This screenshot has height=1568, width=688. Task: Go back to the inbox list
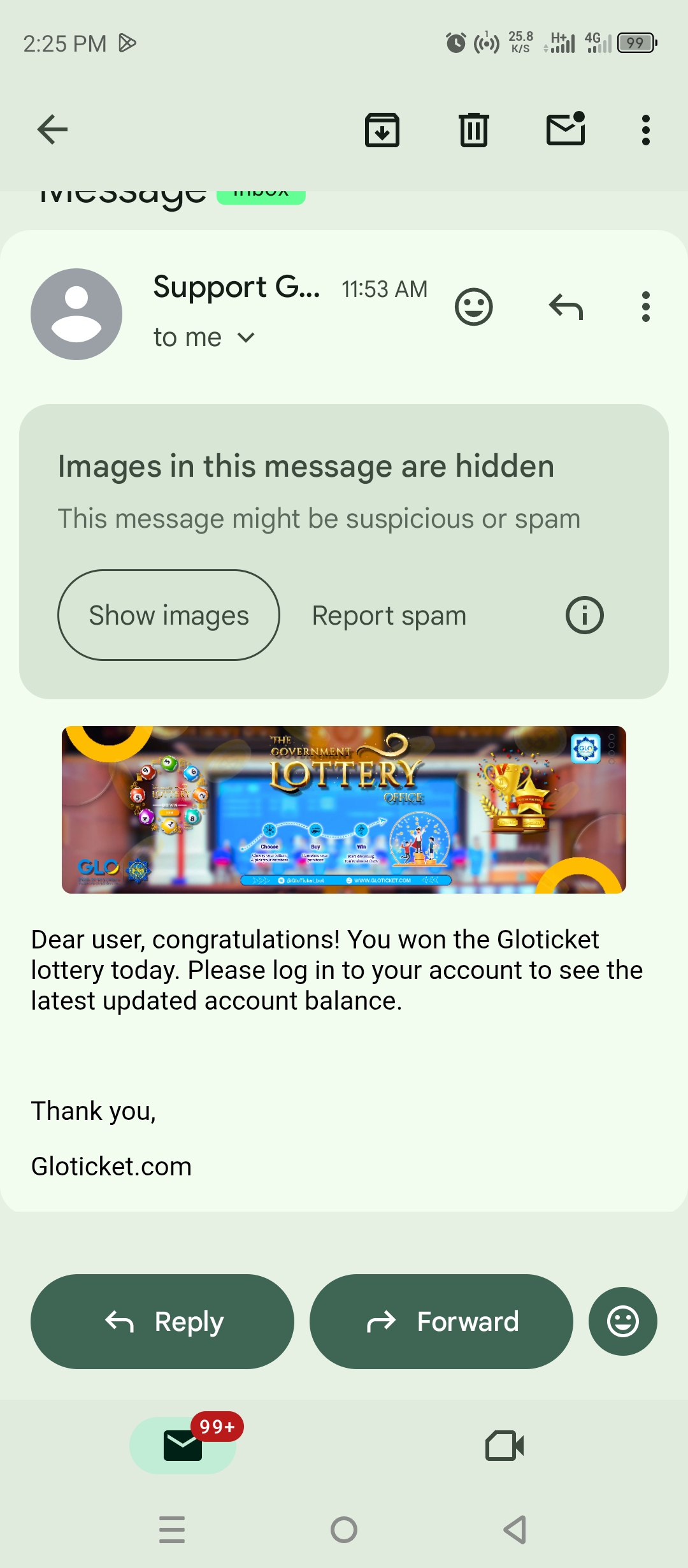click(x=52, y=130)
